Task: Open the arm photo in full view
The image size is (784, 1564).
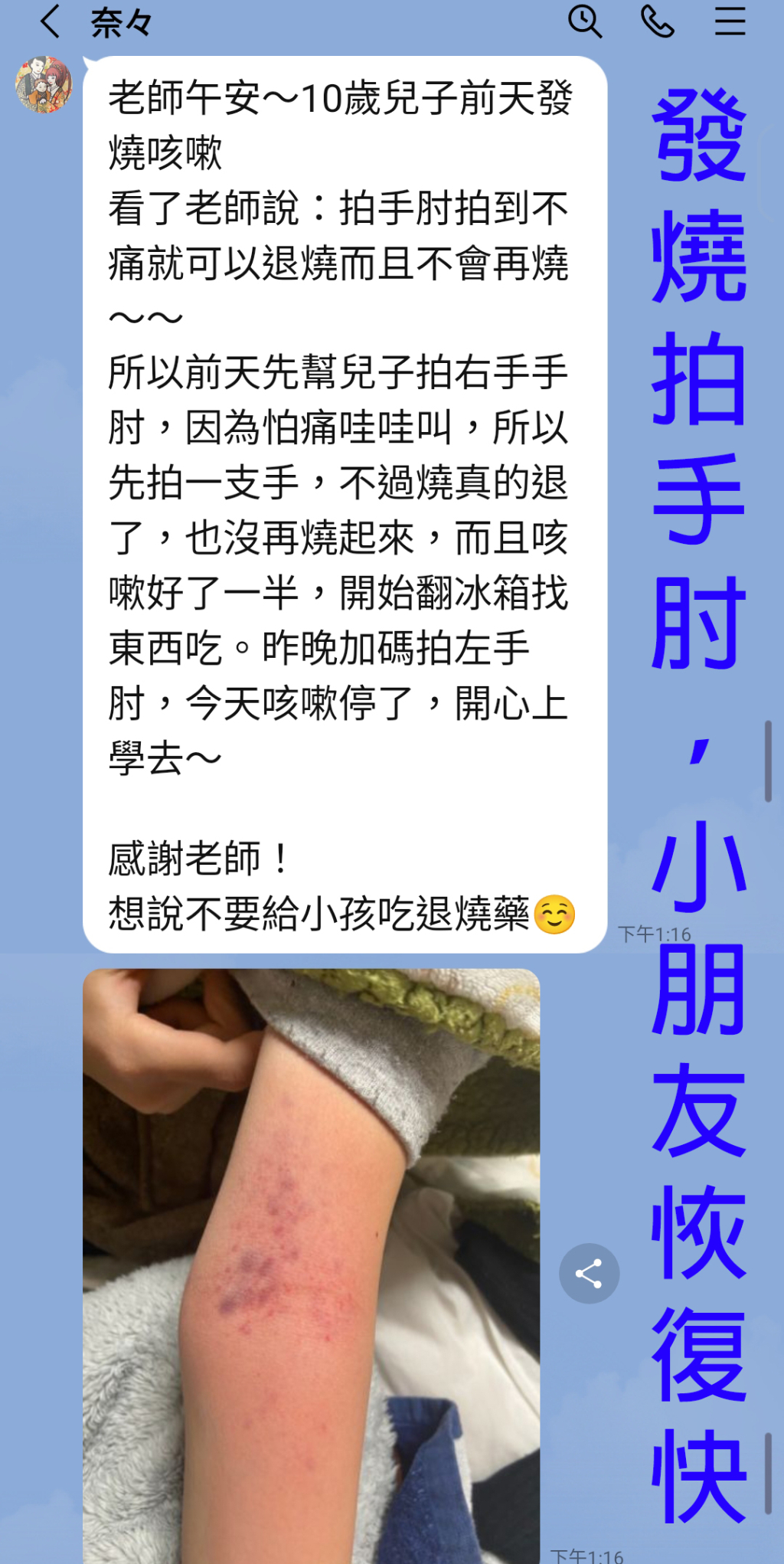Action: click(311, 1264)
